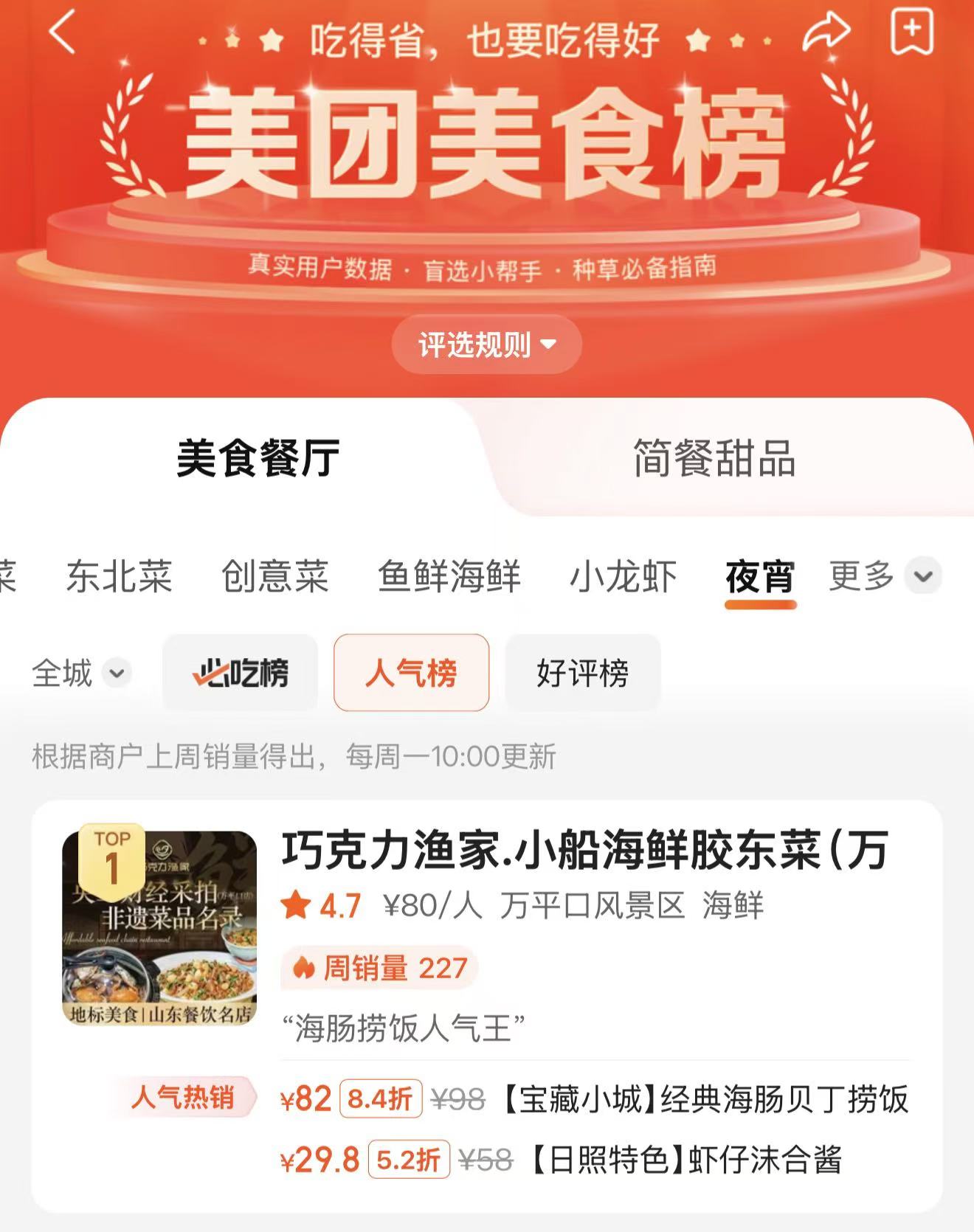Select the 鱼鲜海鲜 category
Screen dimensions: 974x1232
click(449, 576)
